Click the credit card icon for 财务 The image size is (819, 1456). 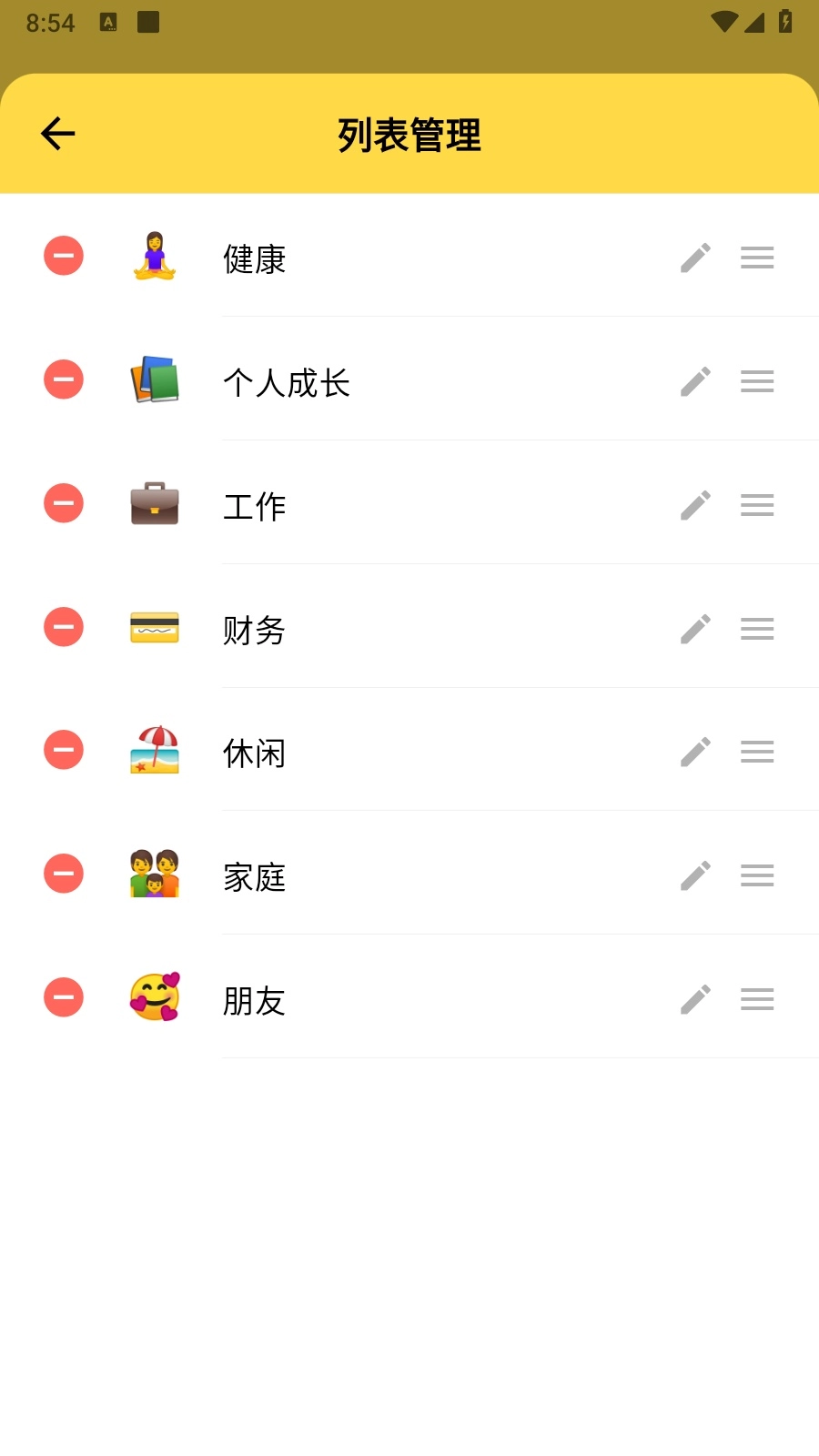tap(155, 627)
